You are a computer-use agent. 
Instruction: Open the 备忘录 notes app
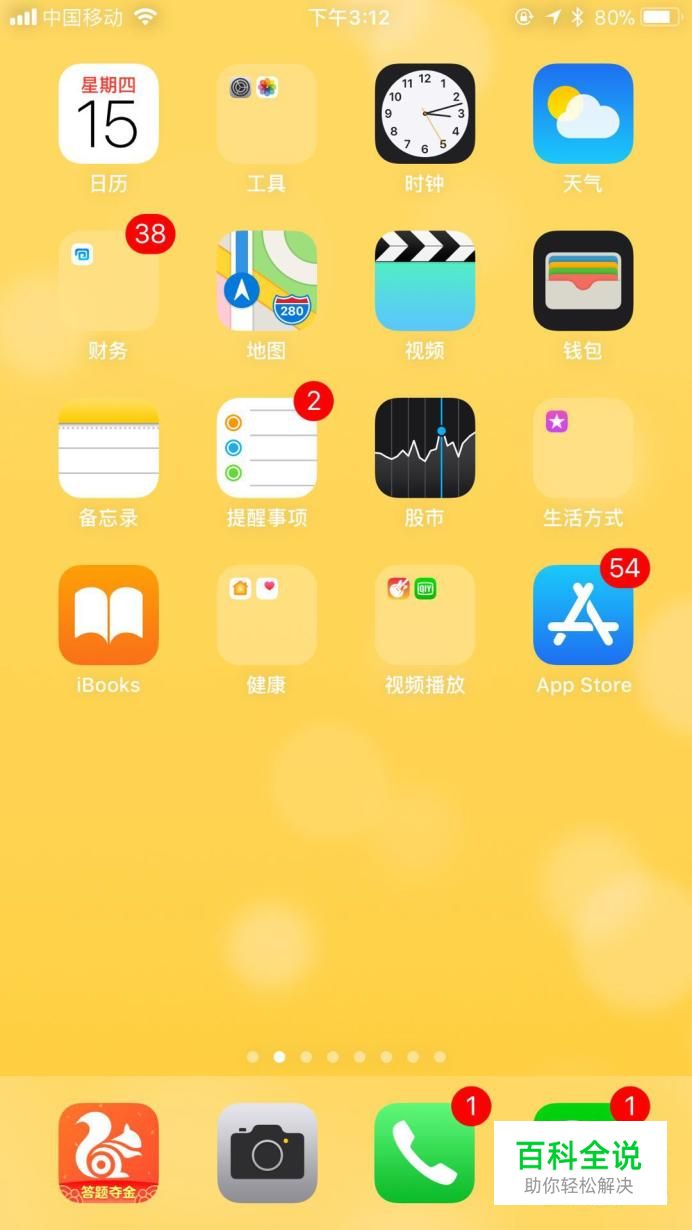click(108, 448)
